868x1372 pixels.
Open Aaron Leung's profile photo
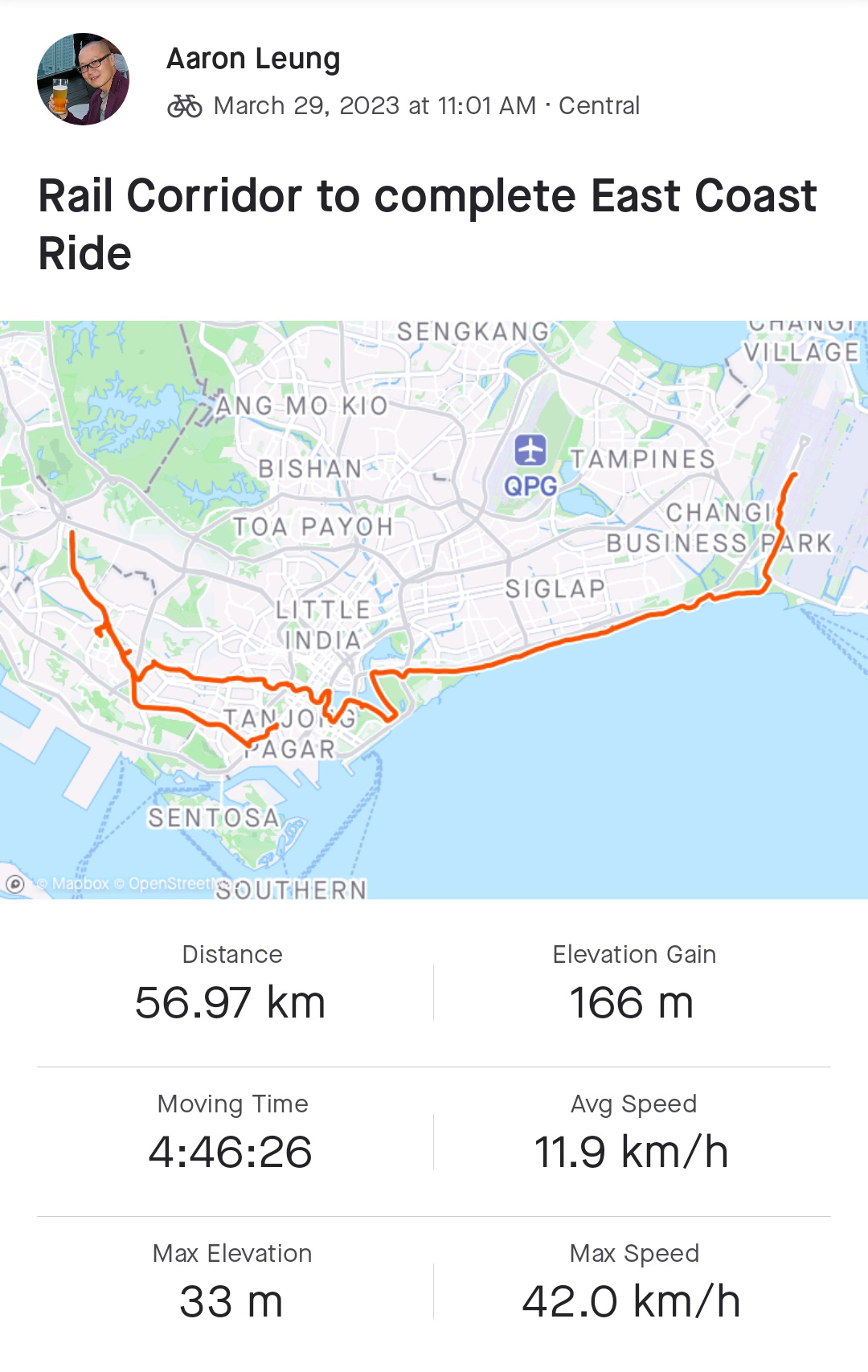83,79
